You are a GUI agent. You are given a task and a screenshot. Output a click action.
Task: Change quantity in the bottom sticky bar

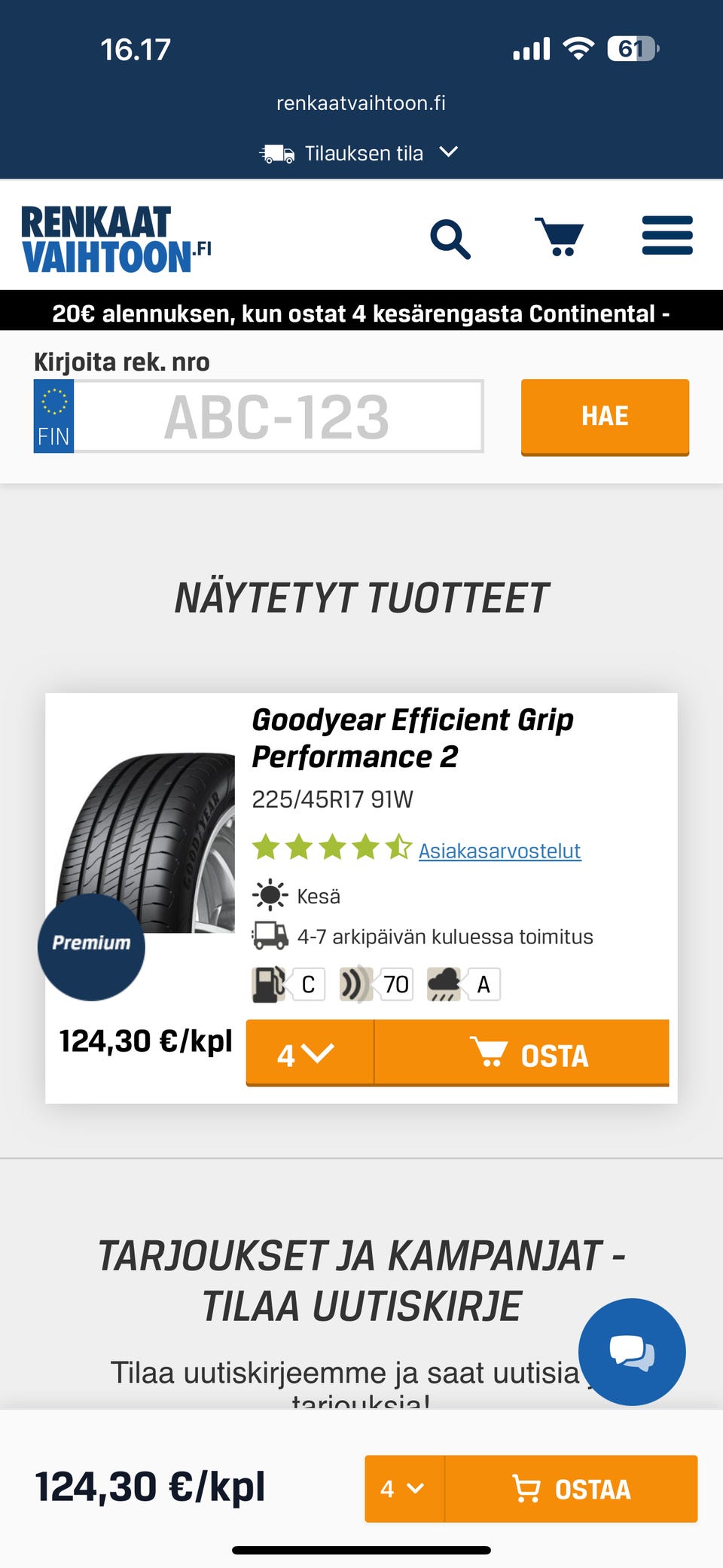(404, 1489)
